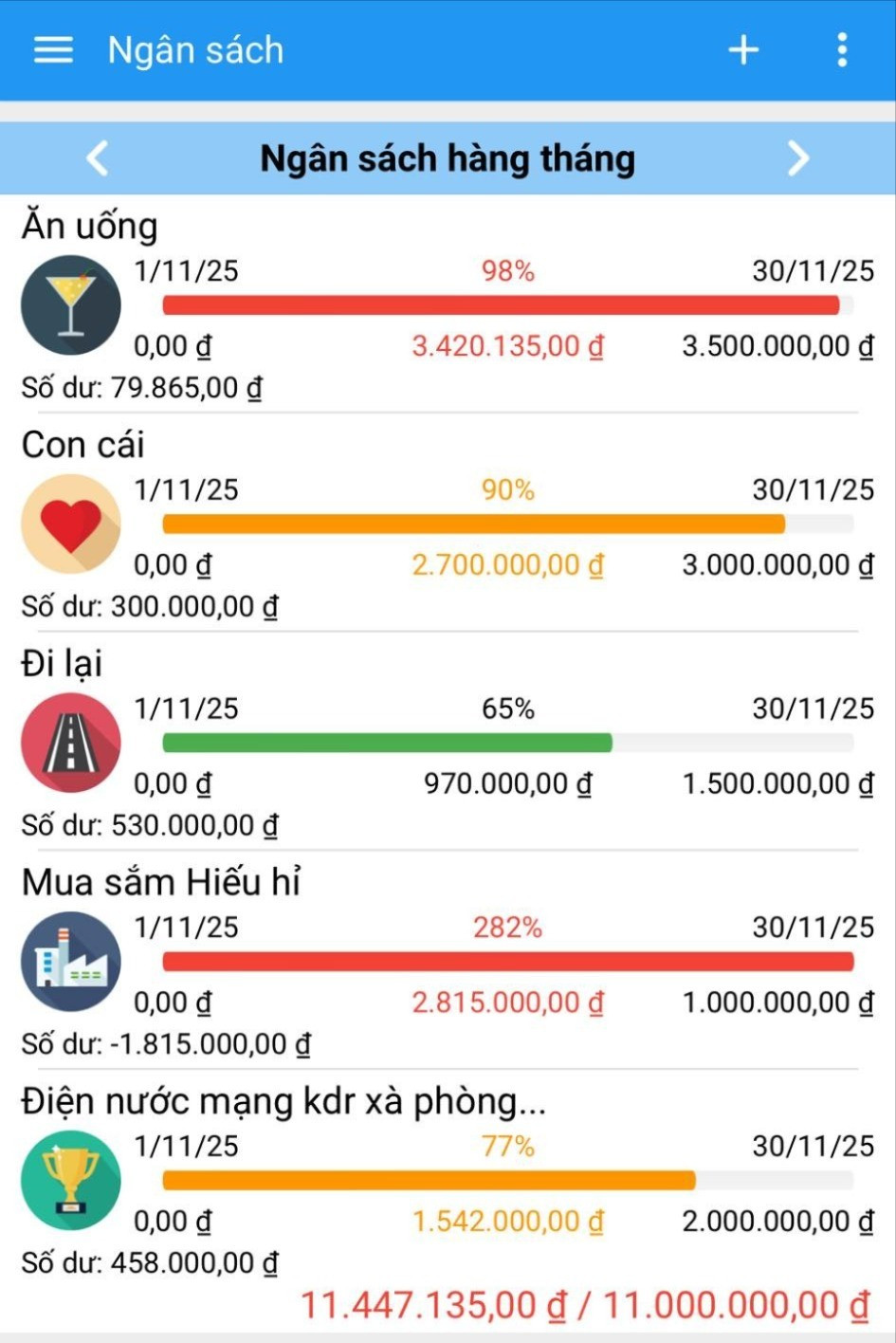Go to the next budget period

798,158
